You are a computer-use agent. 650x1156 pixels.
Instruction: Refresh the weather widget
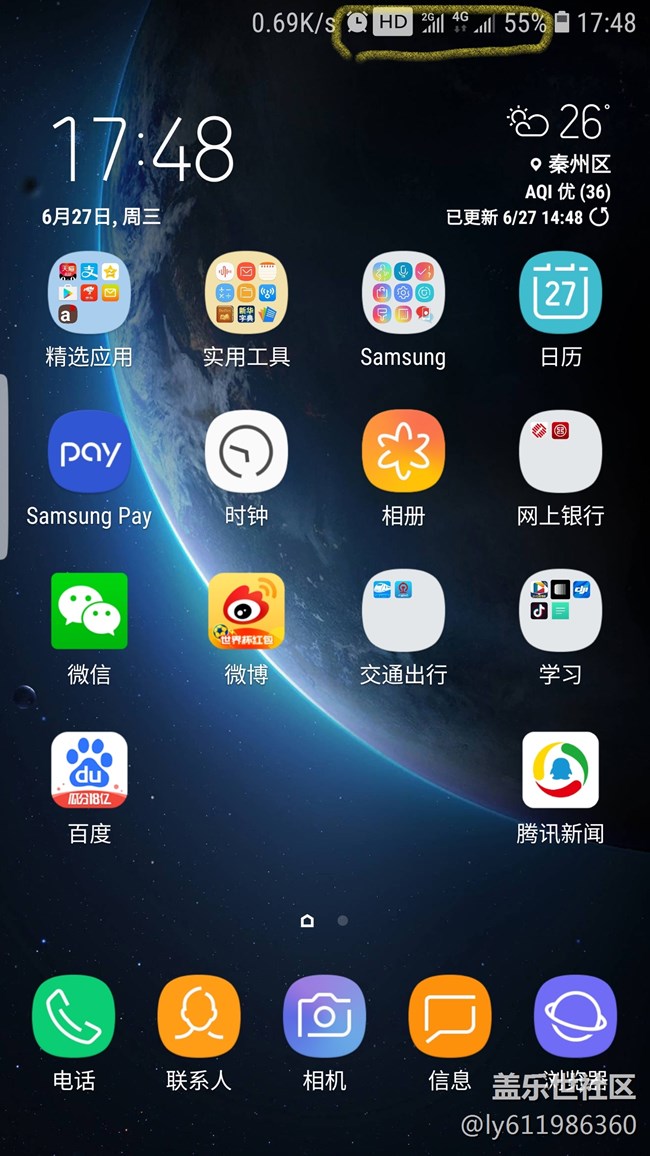pos(599,217)
